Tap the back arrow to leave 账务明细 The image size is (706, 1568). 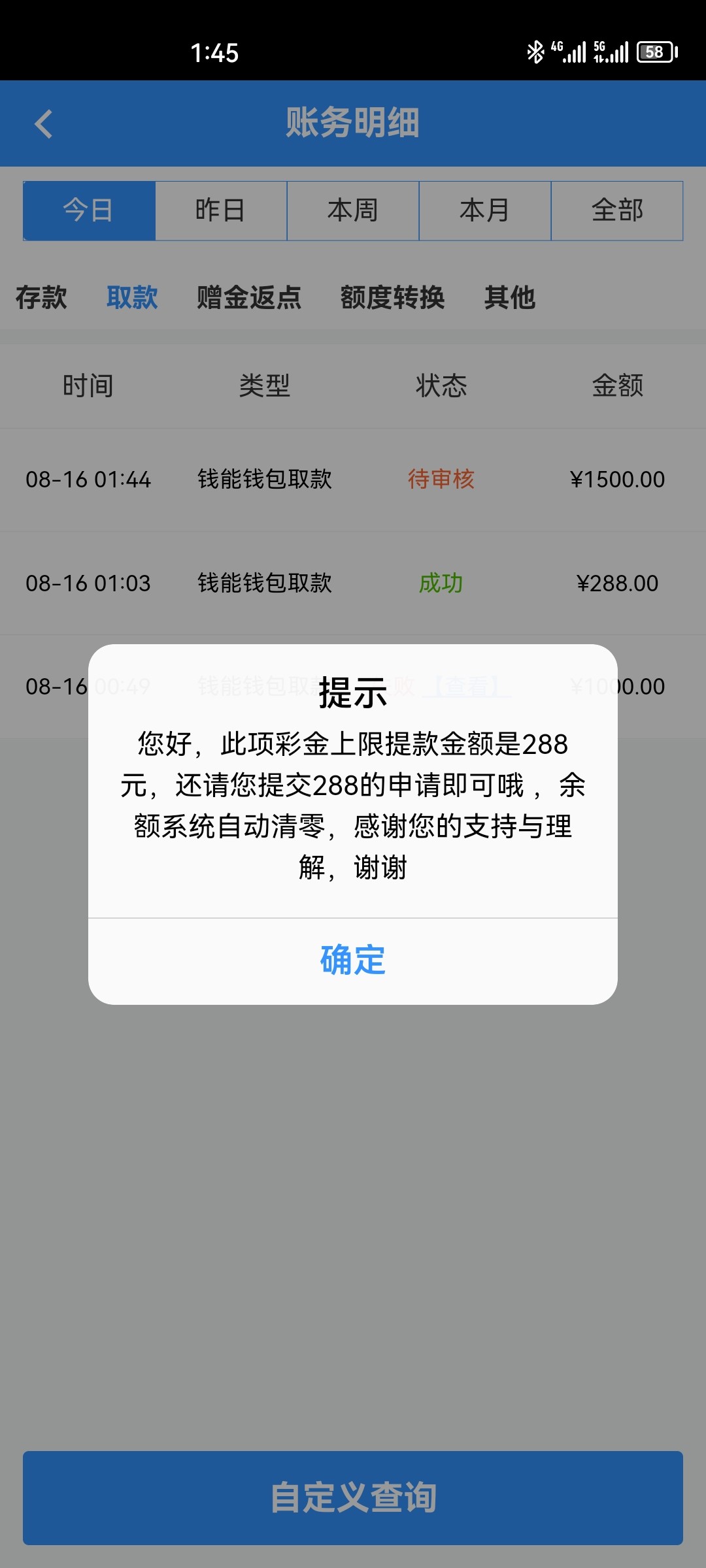point(43,123)
